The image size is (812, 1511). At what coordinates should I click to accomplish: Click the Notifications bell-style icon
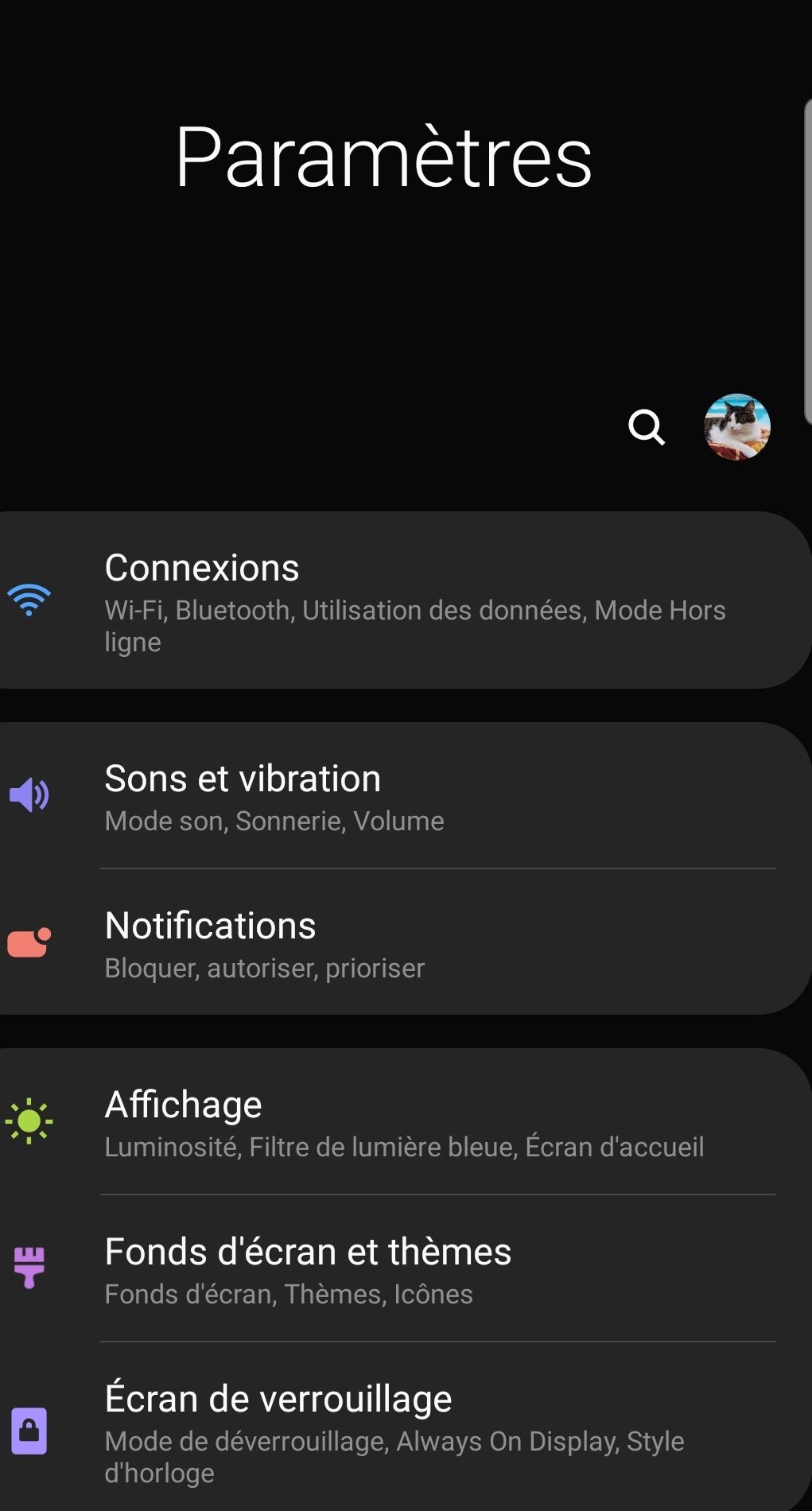pos(29,943)
